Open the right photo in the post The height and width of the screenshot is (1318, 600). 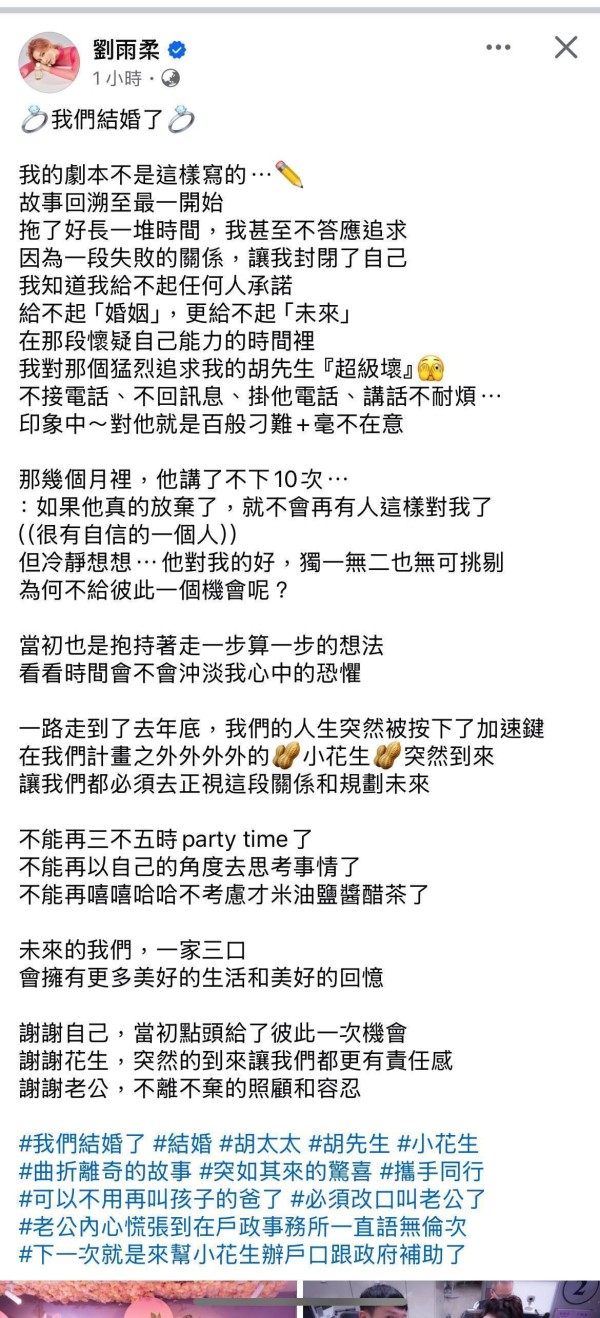click(450, 1299)
